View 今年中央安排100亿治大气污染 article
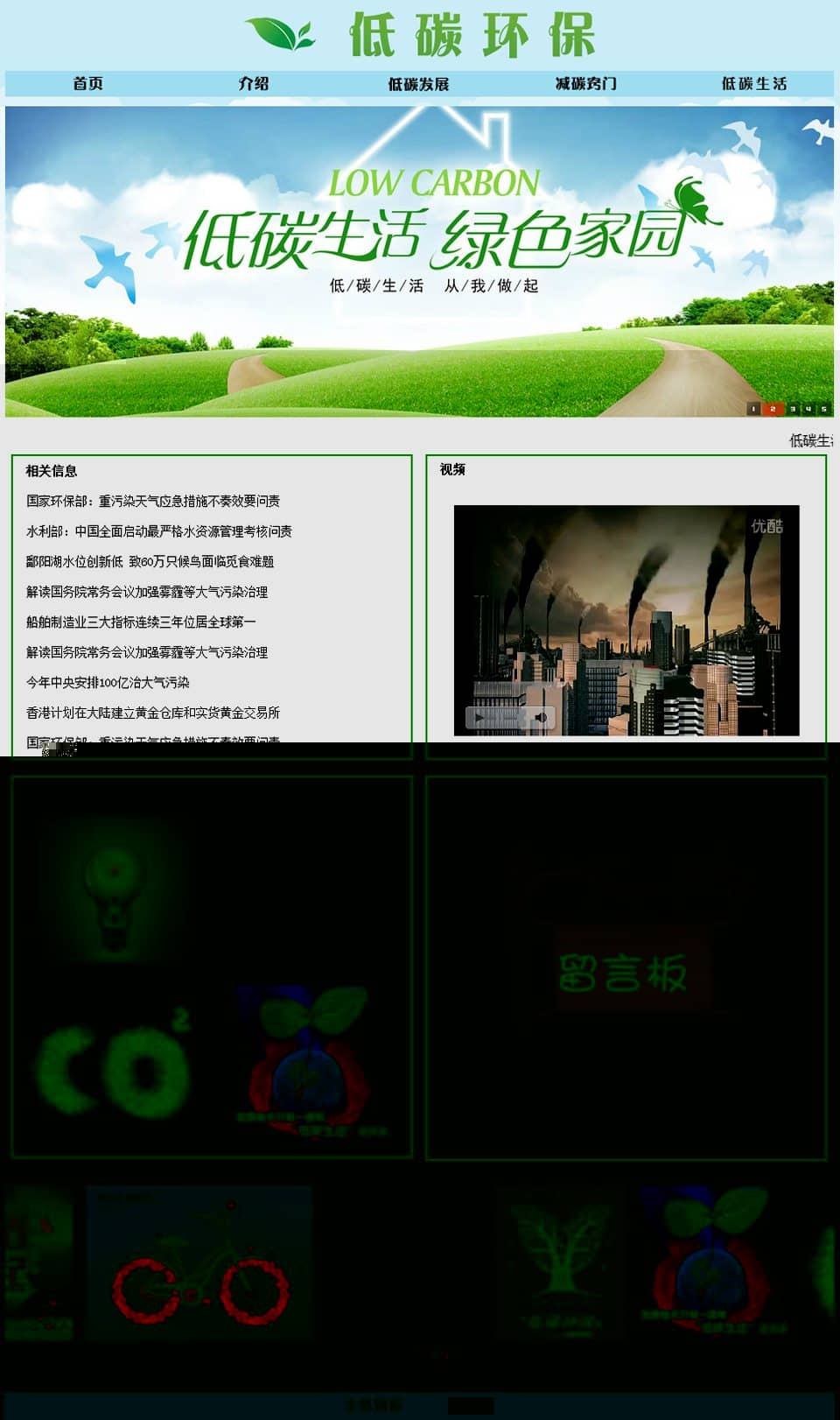Image resolution: width=840 pixels, height=1420 pixels. pyautogui.click(x=108, y=682)
